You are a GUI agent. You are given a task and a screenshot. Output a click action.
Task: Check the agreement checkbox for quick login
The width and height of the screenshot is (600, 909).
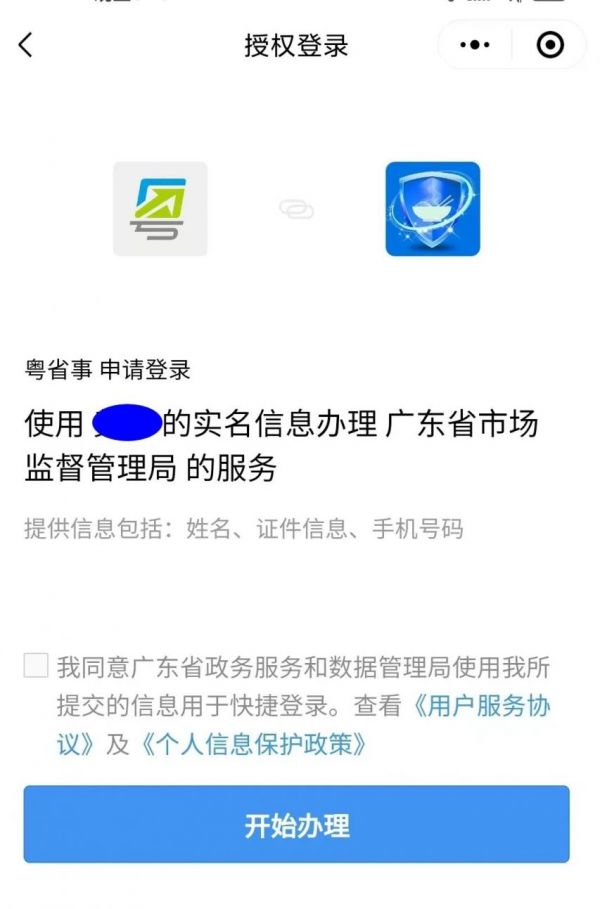click(36, 665)
